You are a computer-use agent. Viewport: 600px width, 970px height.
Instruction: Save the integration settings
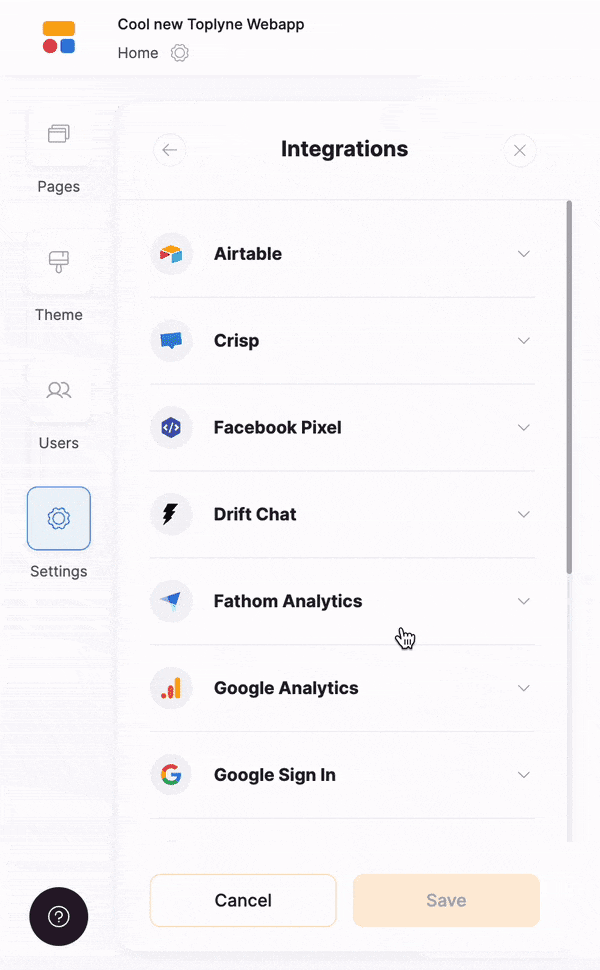[446, 900]
